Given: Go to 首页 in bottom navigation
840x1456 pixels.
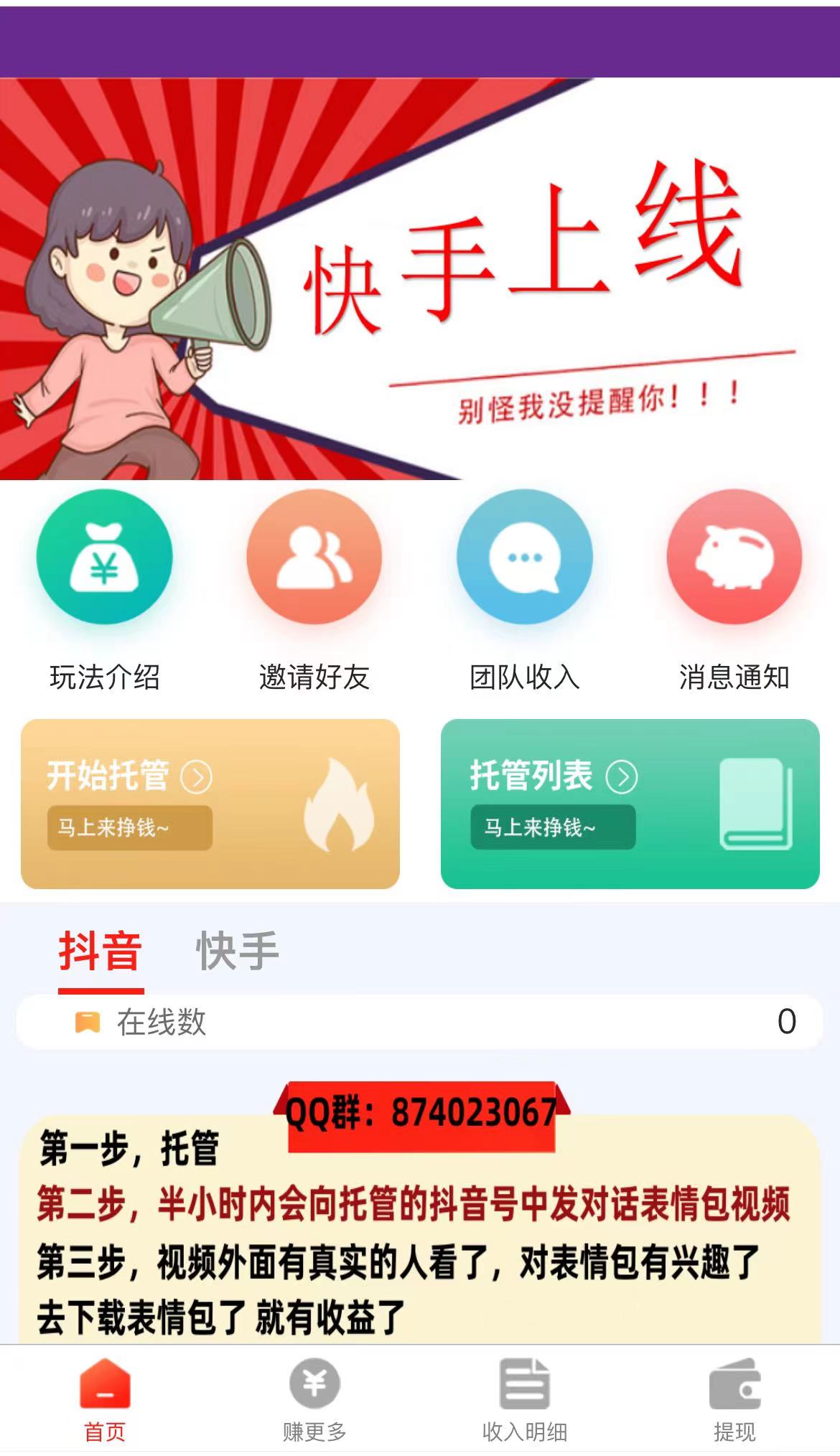Looking at the screenshot, I should pyautogui.click(x=105, y=1400).
